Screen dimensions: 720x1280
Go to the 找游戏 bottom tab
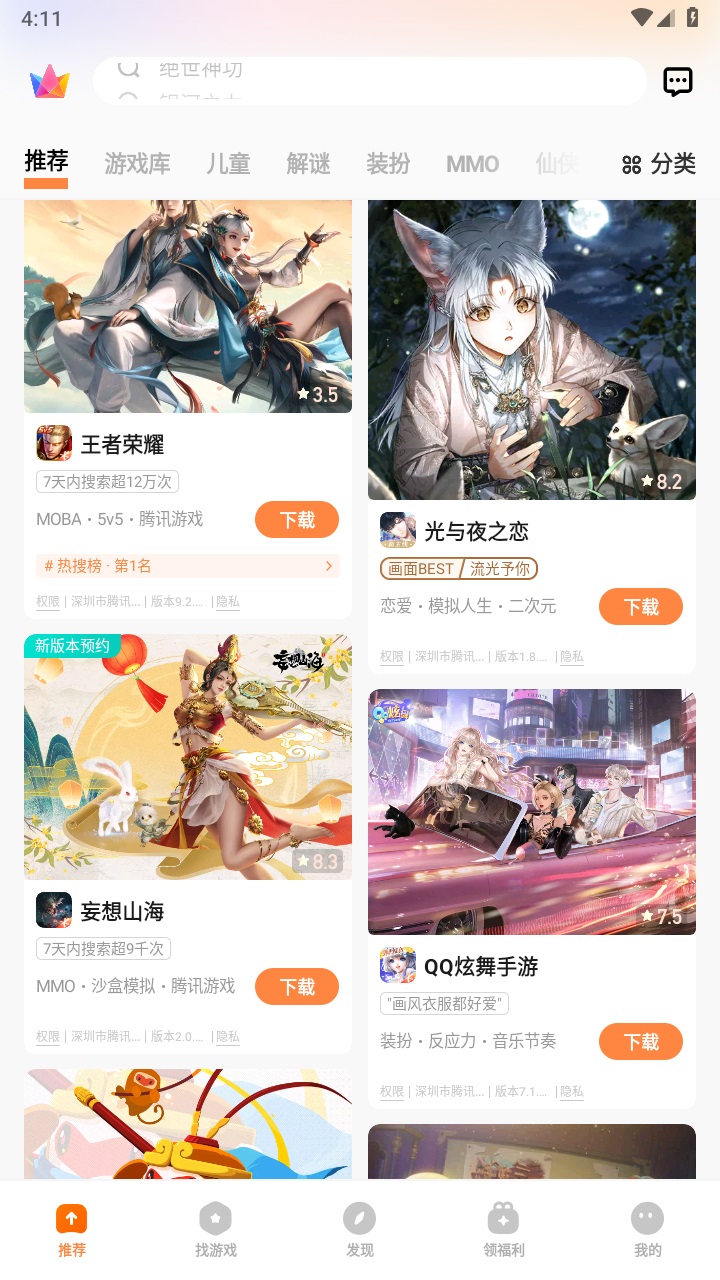216,1230
